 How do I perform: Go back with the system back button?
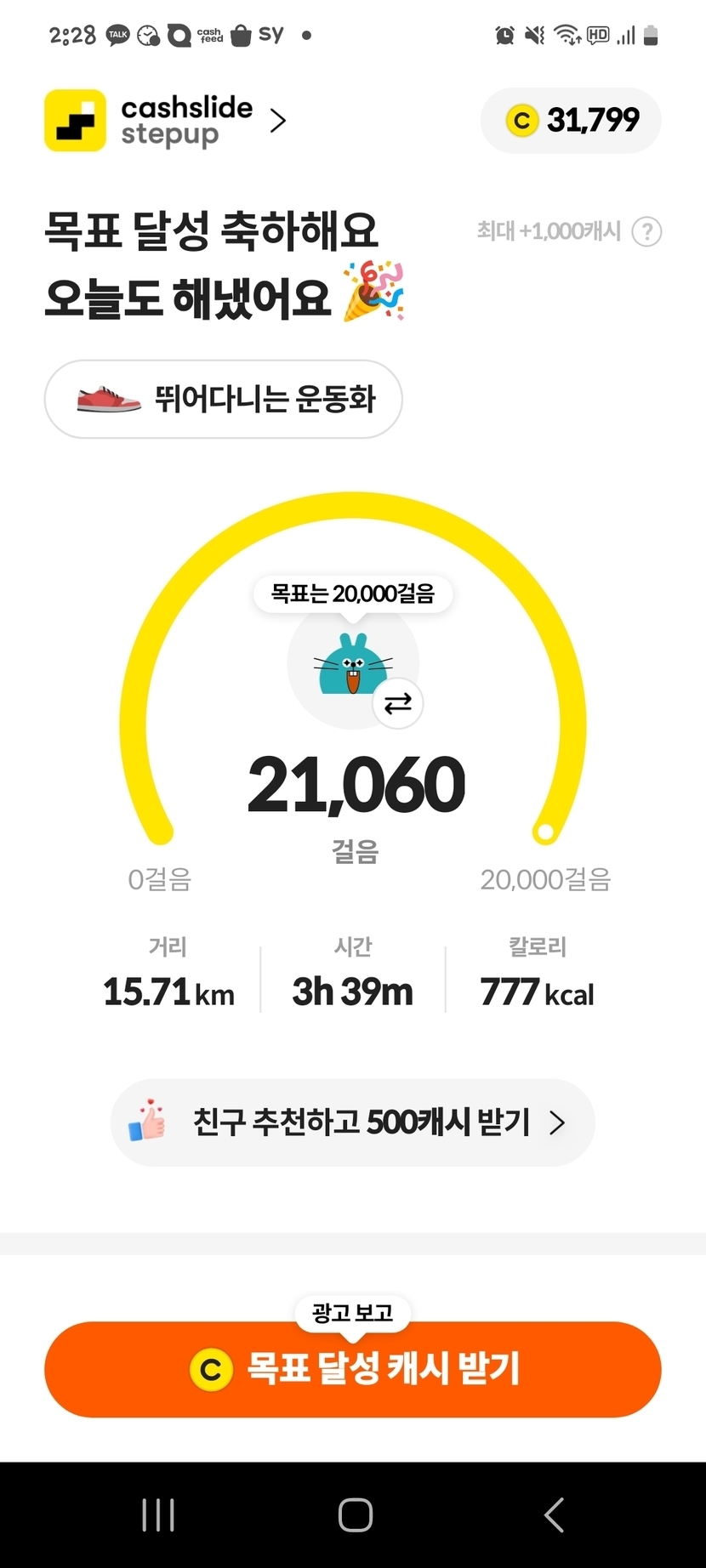click(x=554, y=1514)
